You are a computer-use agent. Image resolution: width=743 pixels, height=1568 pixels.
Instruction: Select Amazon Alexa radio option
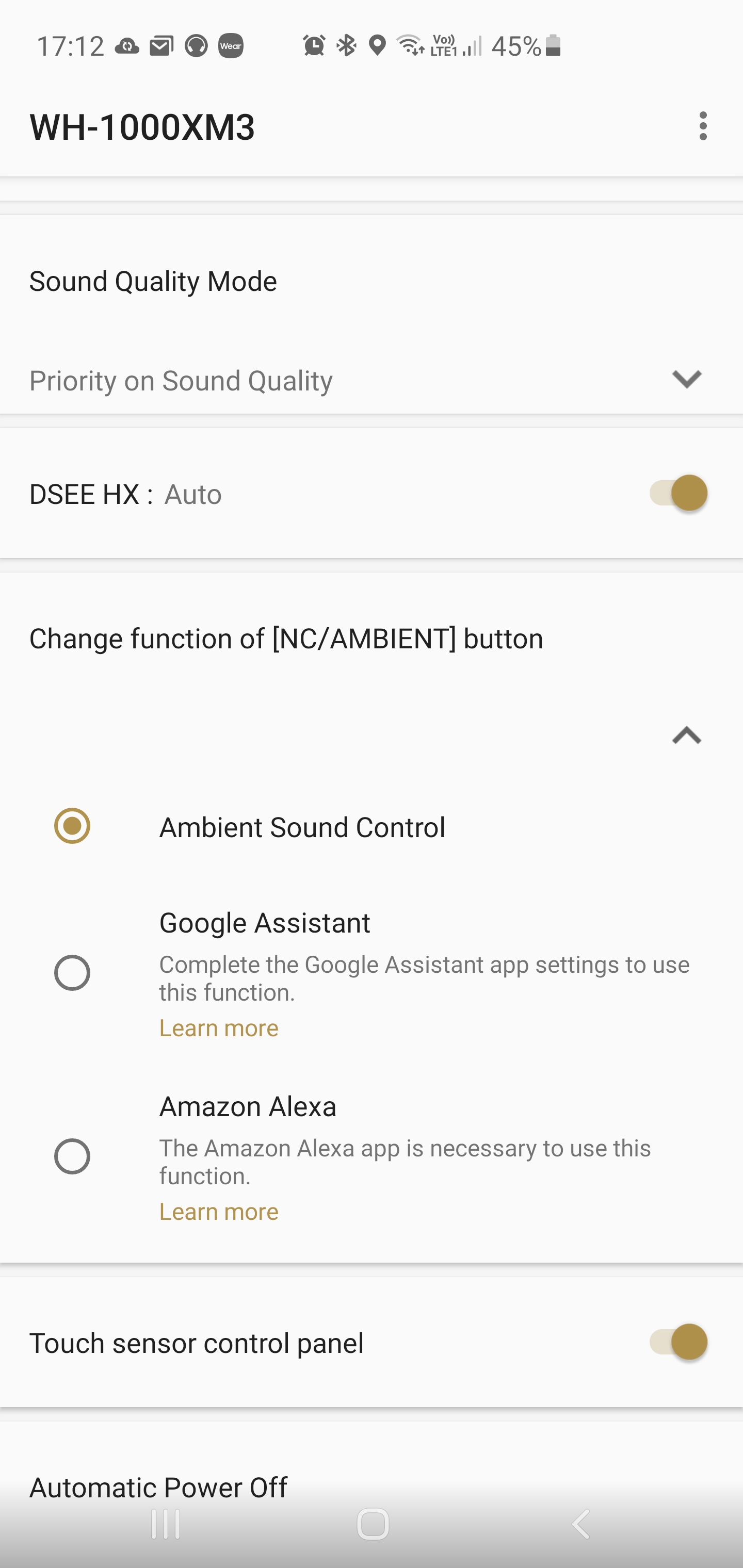click(72, 1156)
